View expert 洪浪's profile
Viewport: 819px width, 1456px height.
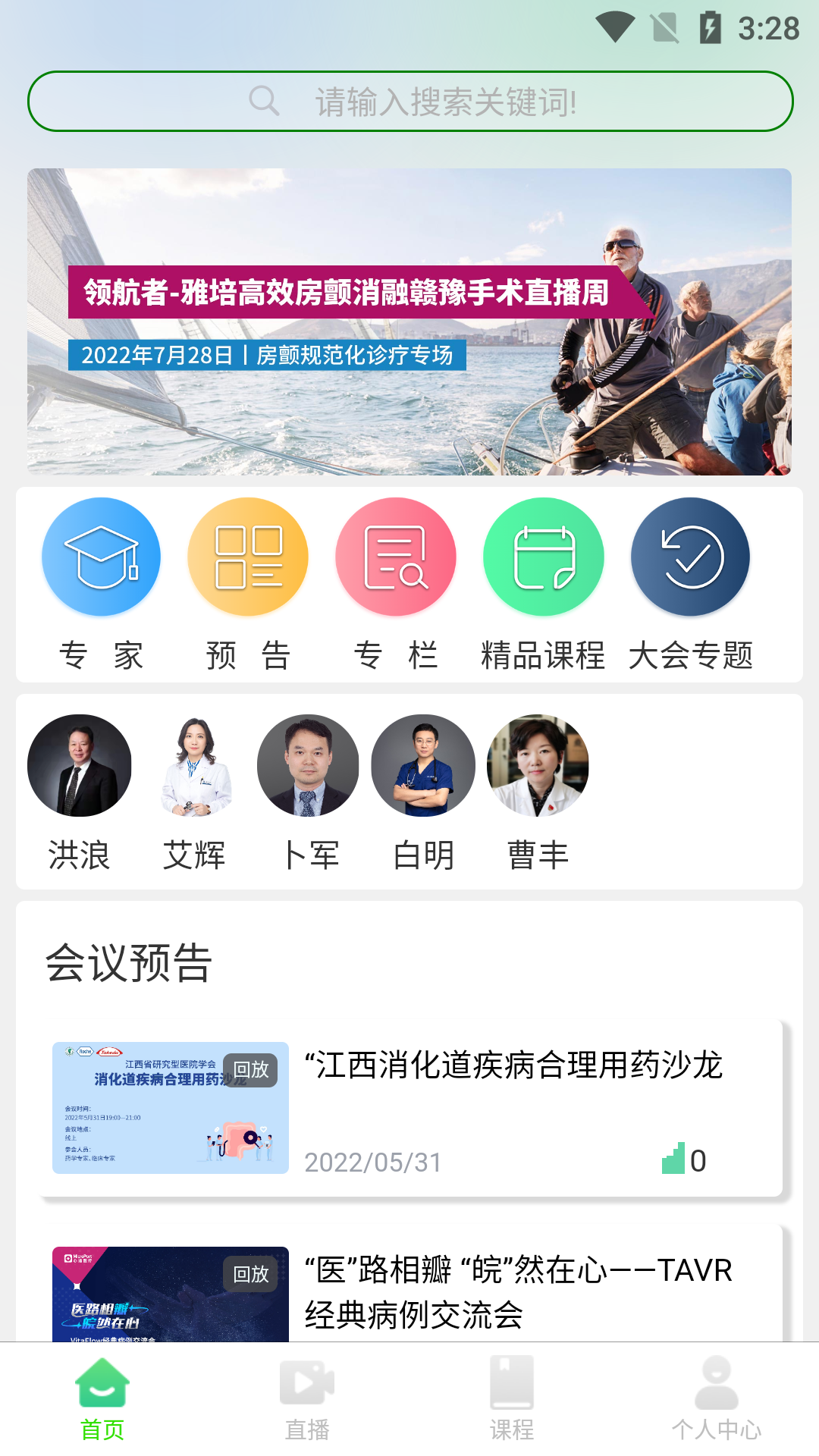coord(80,792)
